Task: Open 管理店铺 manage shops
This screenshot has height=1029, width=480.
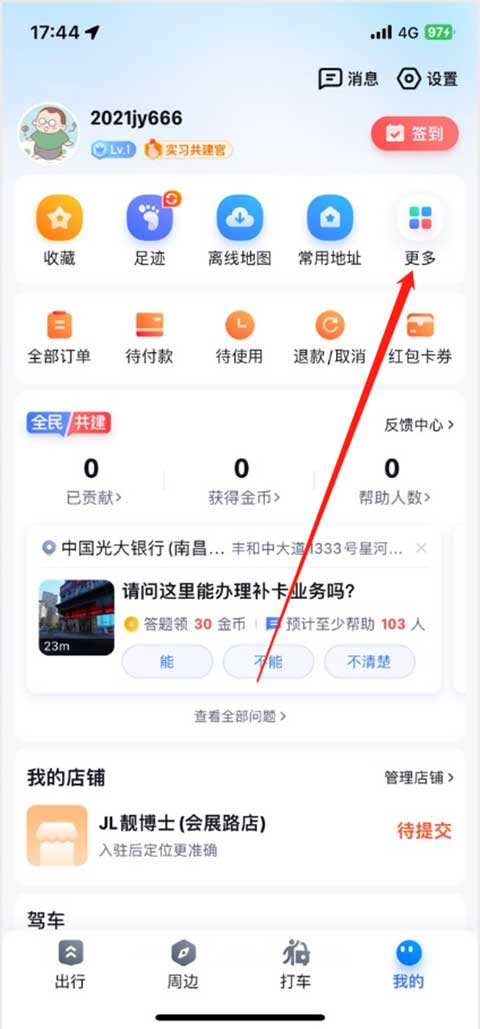Action: tap(419, 778)
